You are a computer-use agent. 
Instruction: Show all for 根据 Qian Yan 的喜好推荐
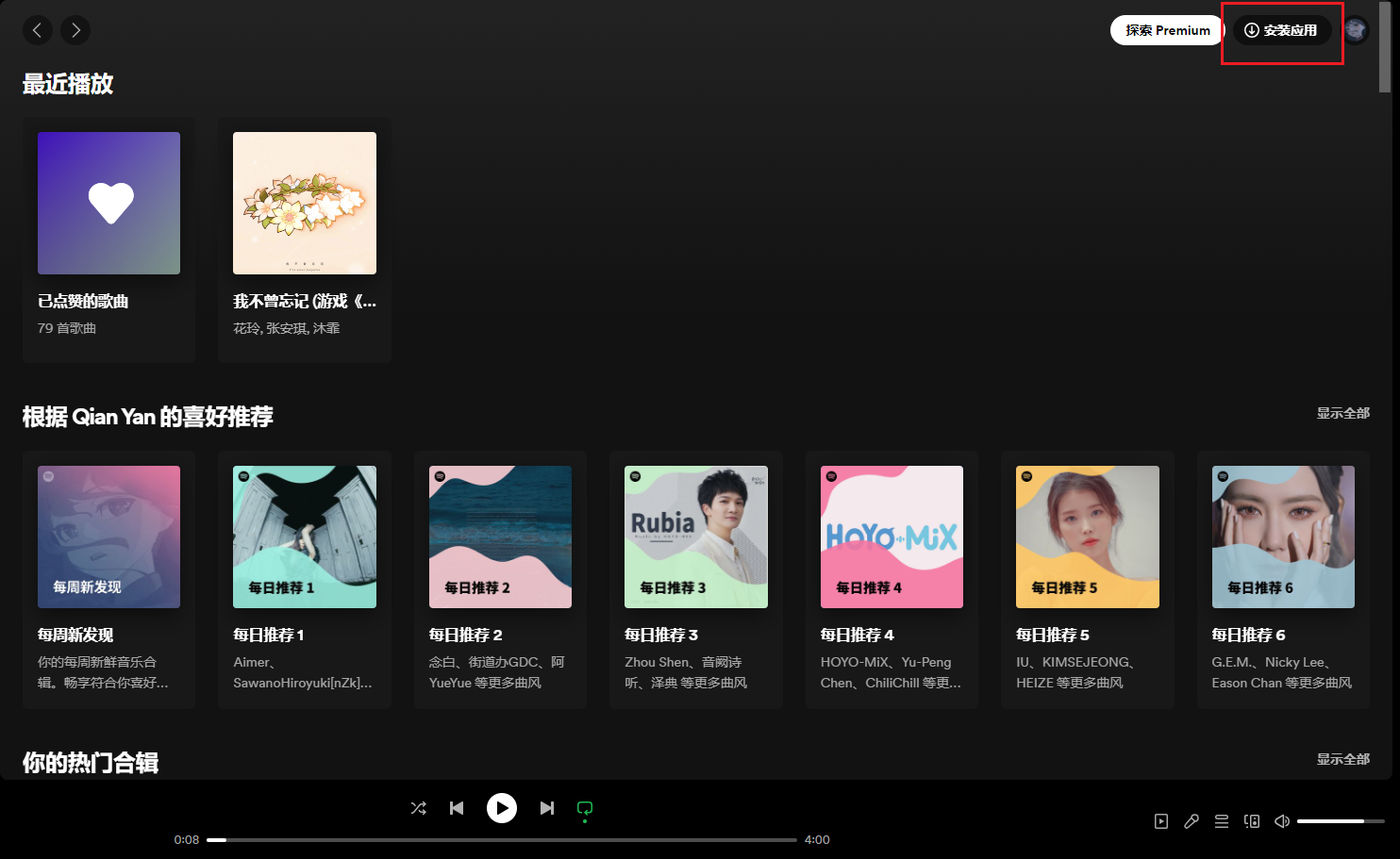[x=1342, y=413]
